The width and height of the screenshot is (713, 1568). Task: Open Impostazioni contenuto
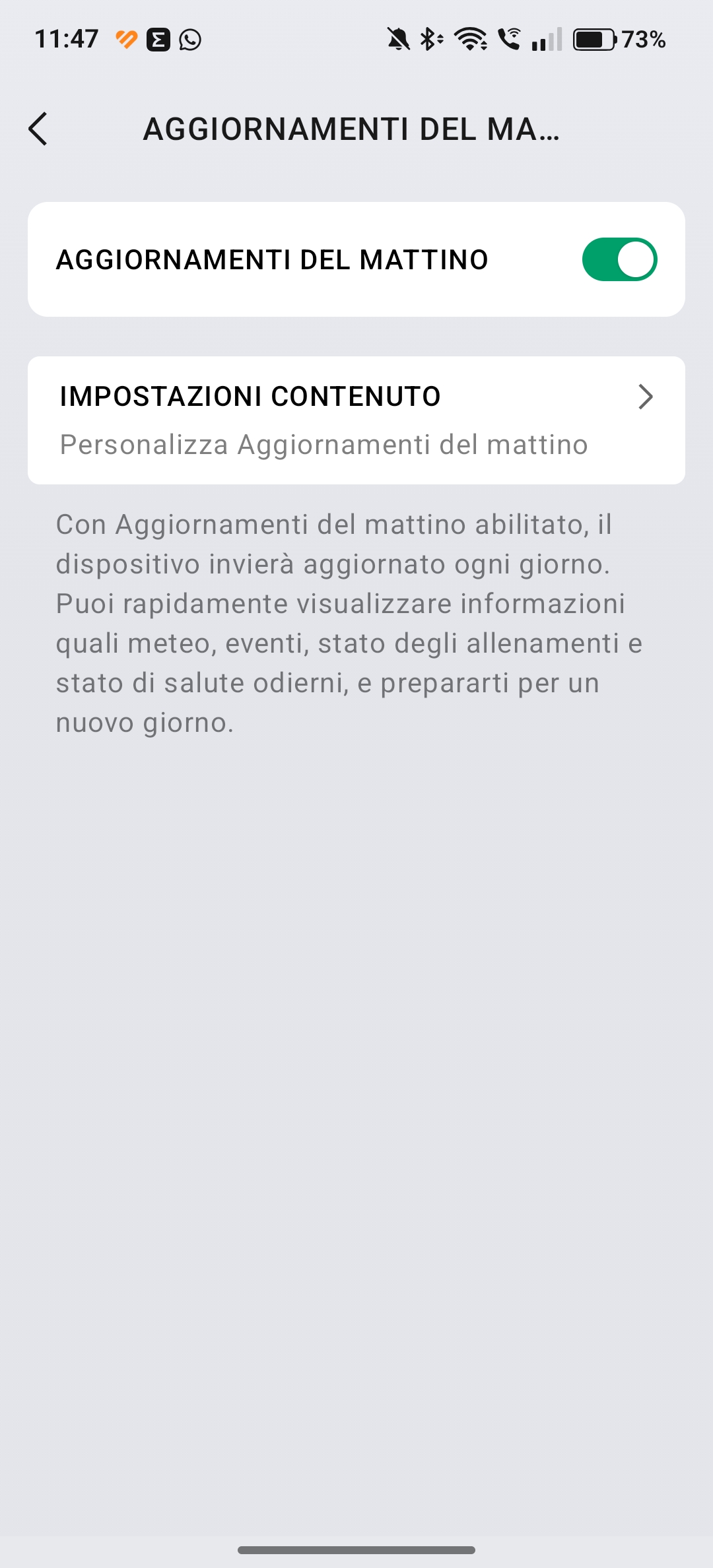tap(356, 420)
